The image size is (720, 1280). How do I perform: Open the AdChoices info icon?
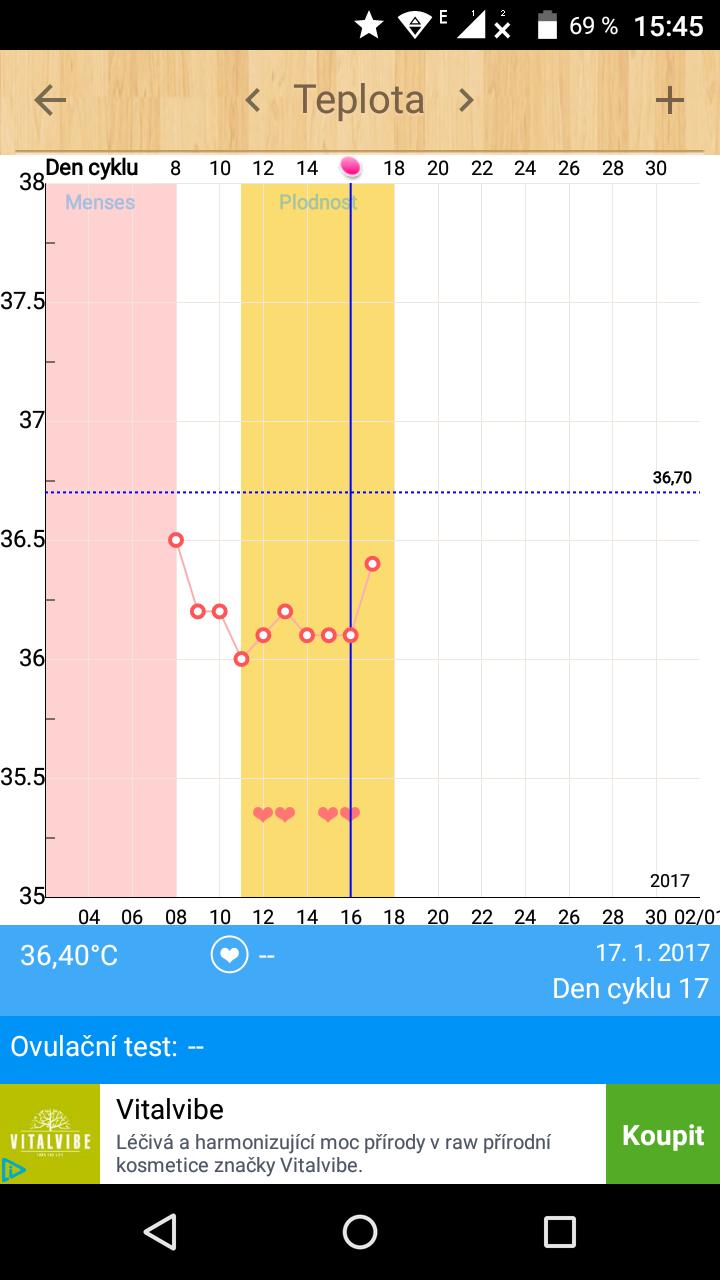pos(13,1169)
